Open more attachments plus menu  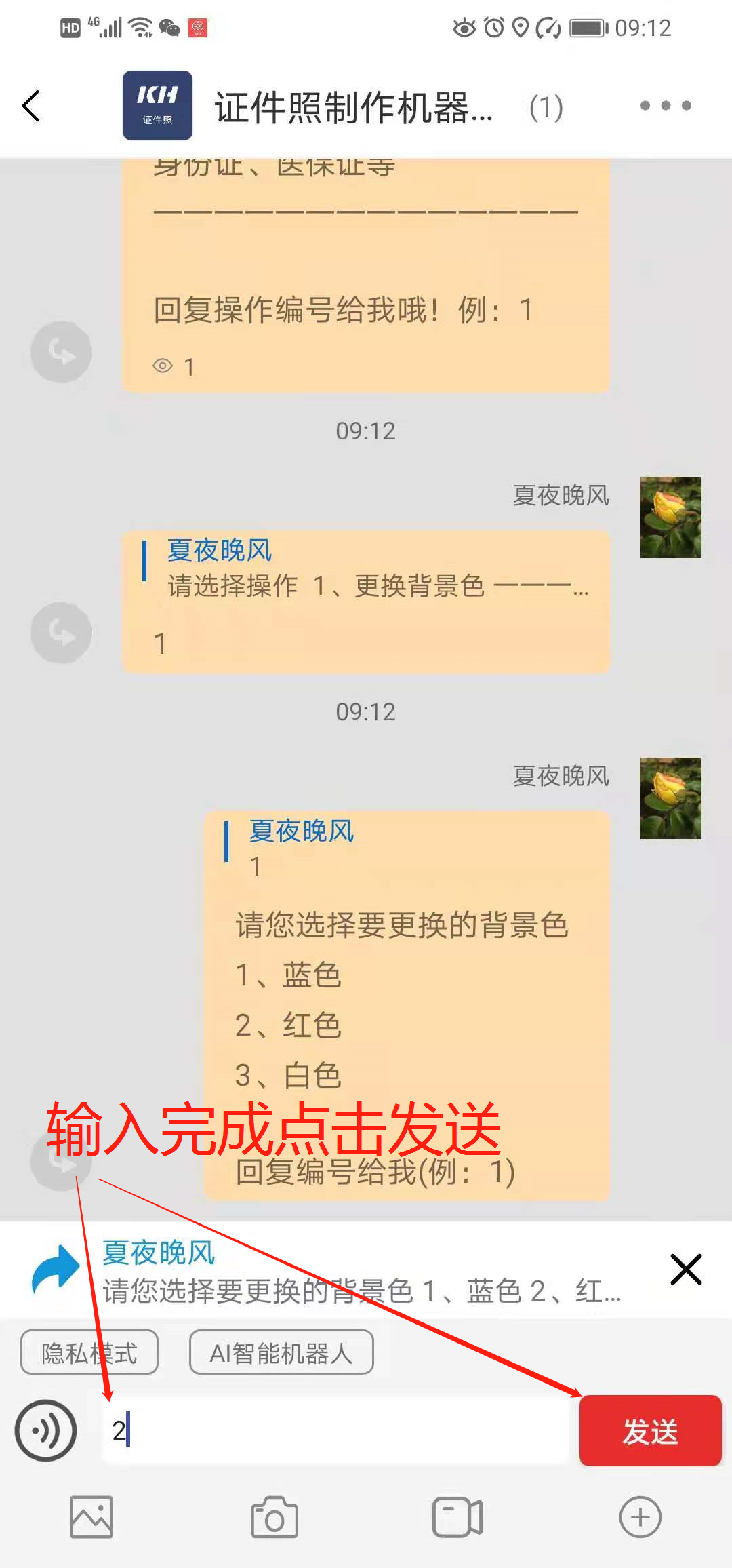[640, 1517]
